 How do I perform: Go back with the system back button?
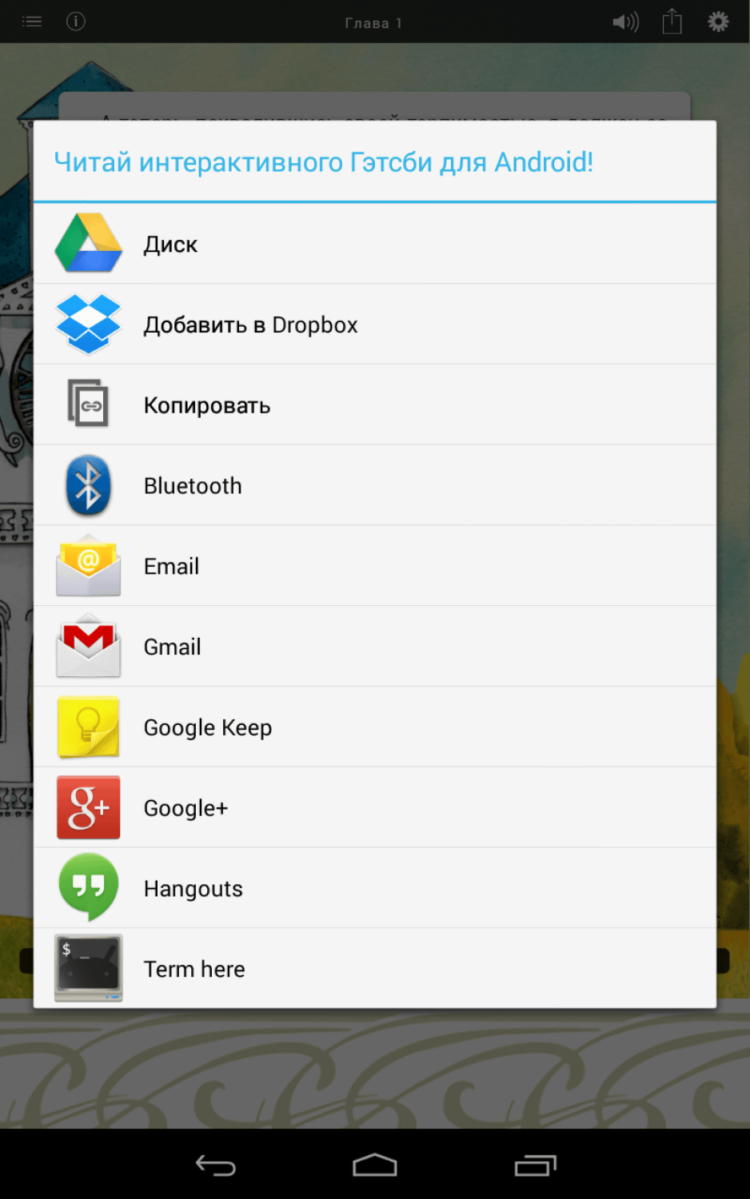[x=215, y=1165]
